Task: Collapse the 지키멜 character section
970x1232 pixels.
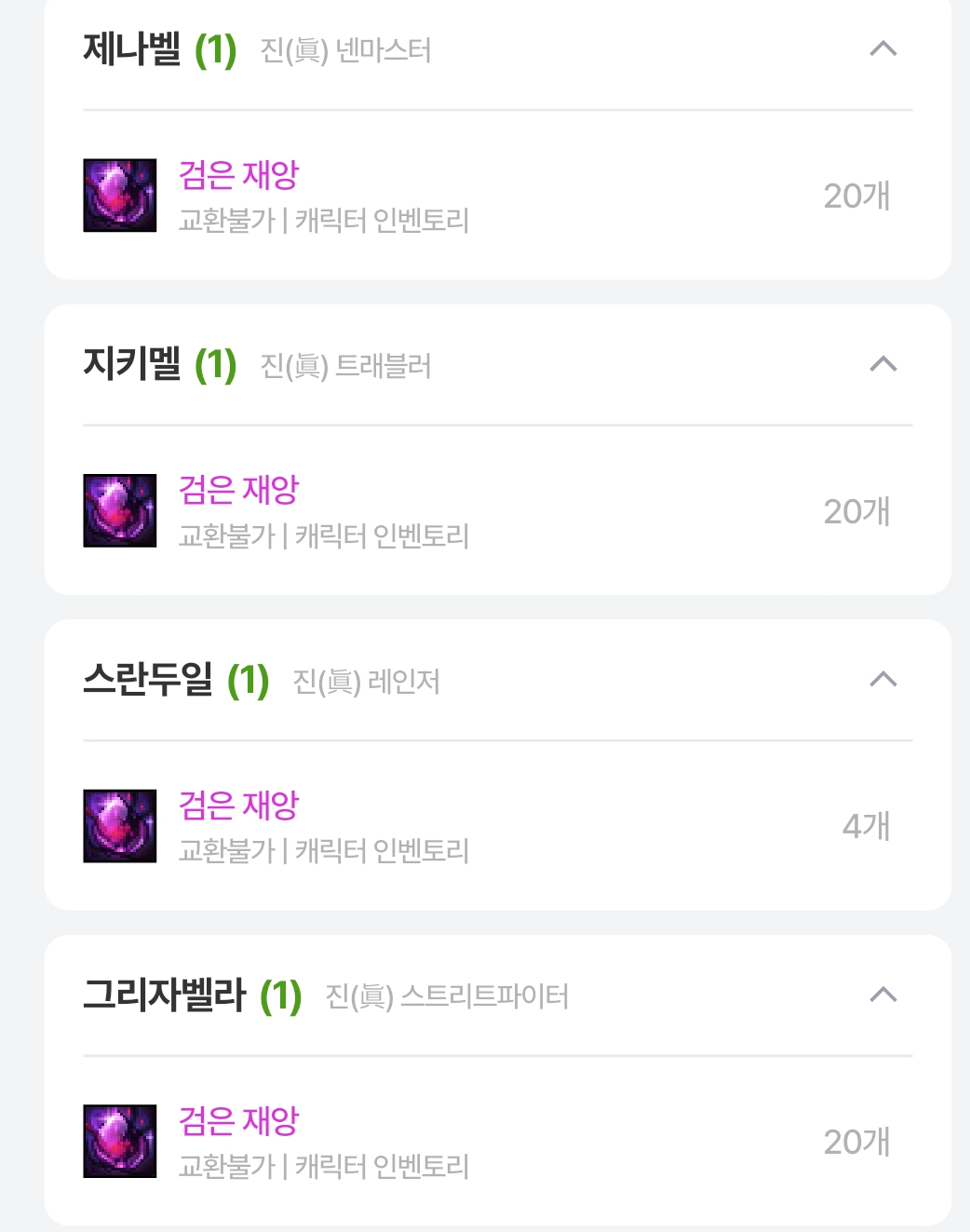Action: [x=882, y=364]
